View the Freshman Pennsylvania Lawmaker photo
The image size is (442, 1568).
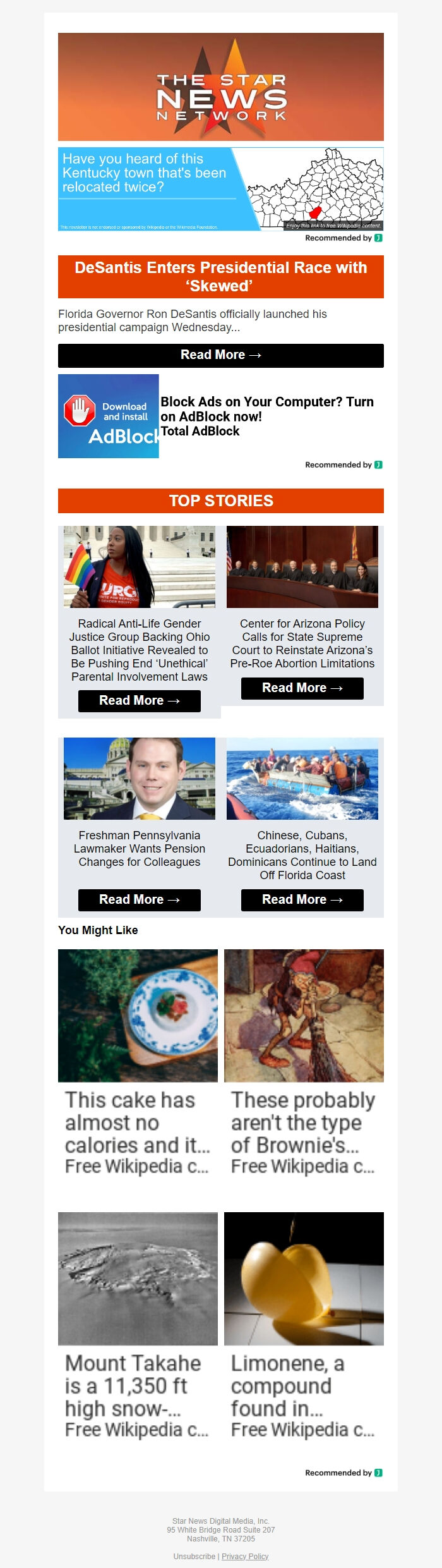click(x=139, y=779)
